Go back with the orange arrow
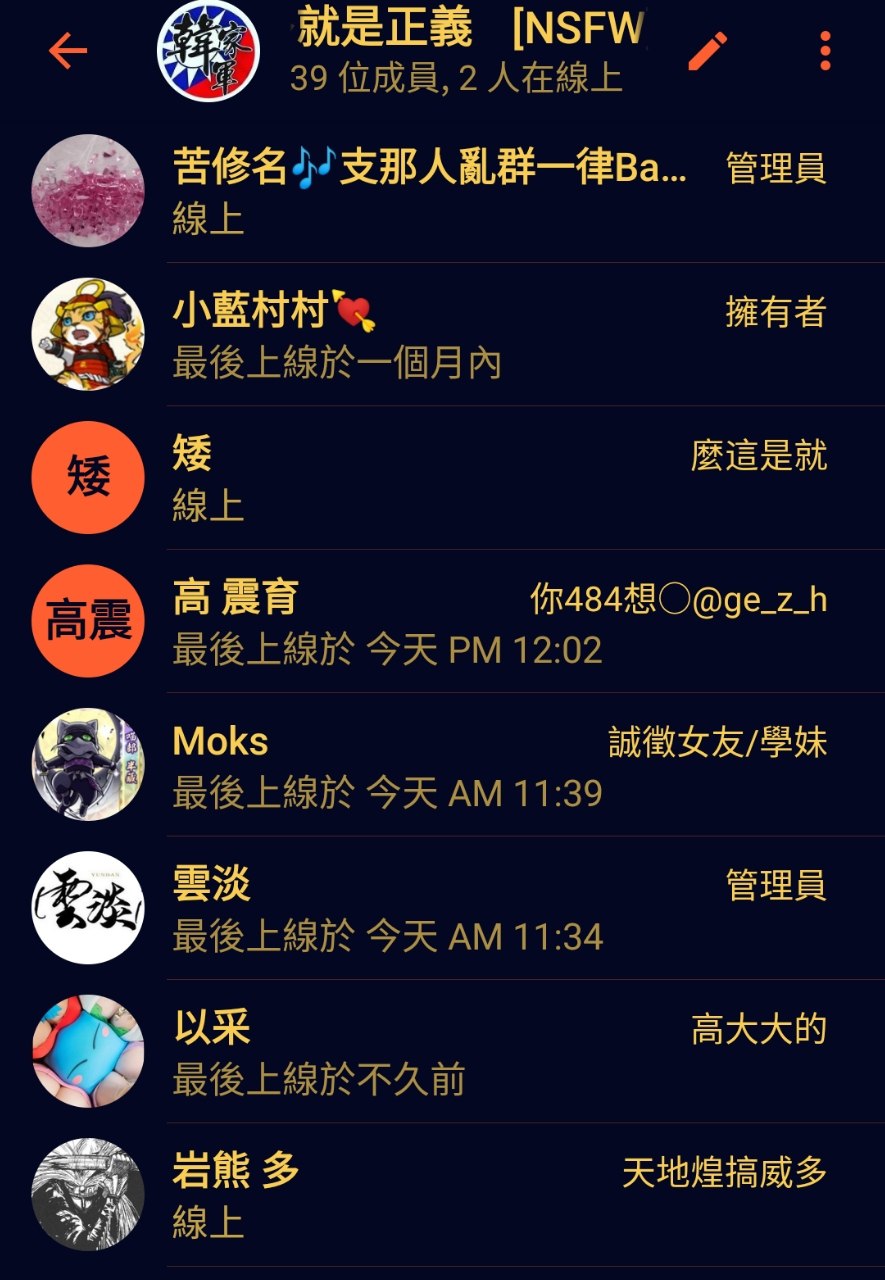 click(x=68, y=51)
